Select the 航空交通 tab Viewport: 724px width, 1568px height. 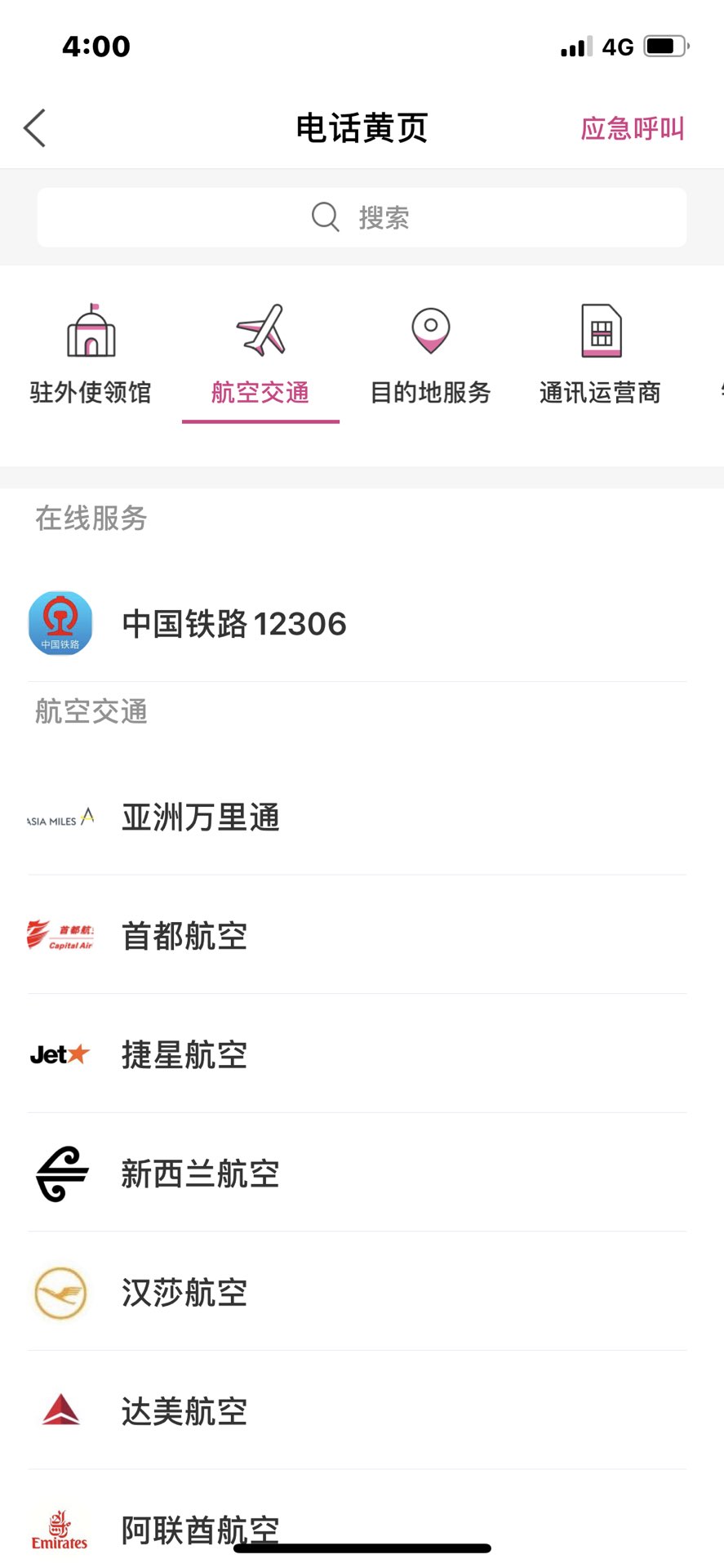(x=260, y=354)
